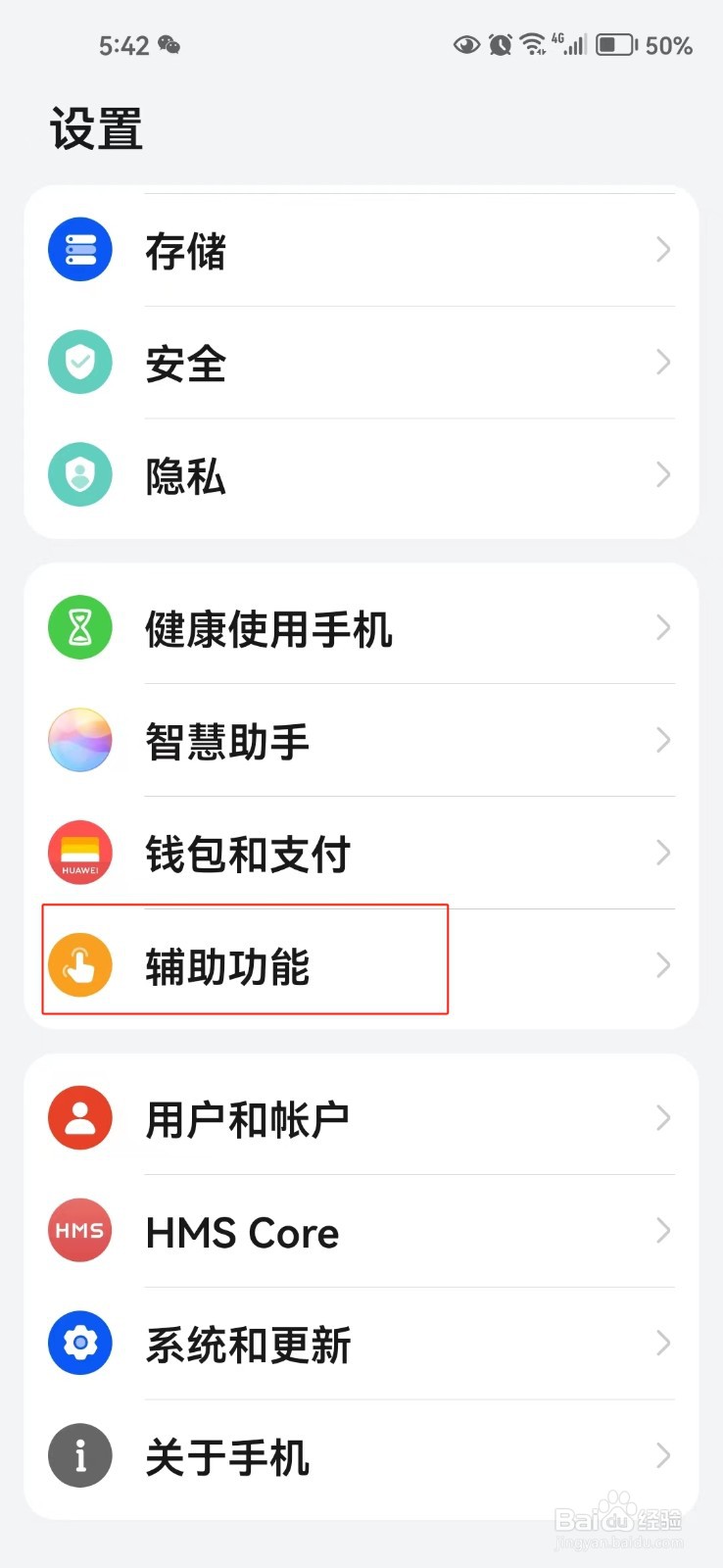Click the 安全 shield icon

[x=79, y=362]
